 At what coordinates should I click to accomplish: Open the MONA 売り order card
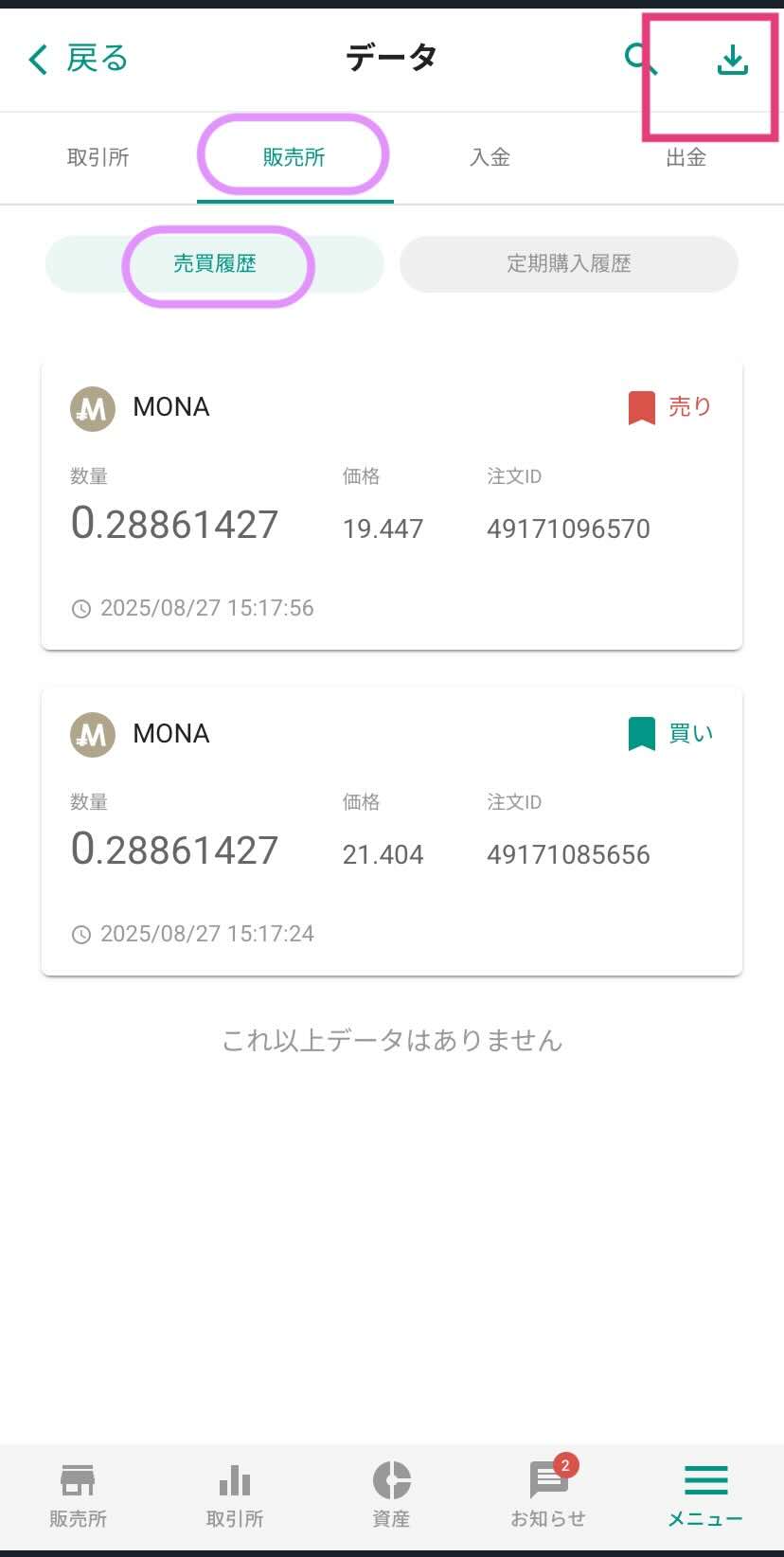pos(392,506)
